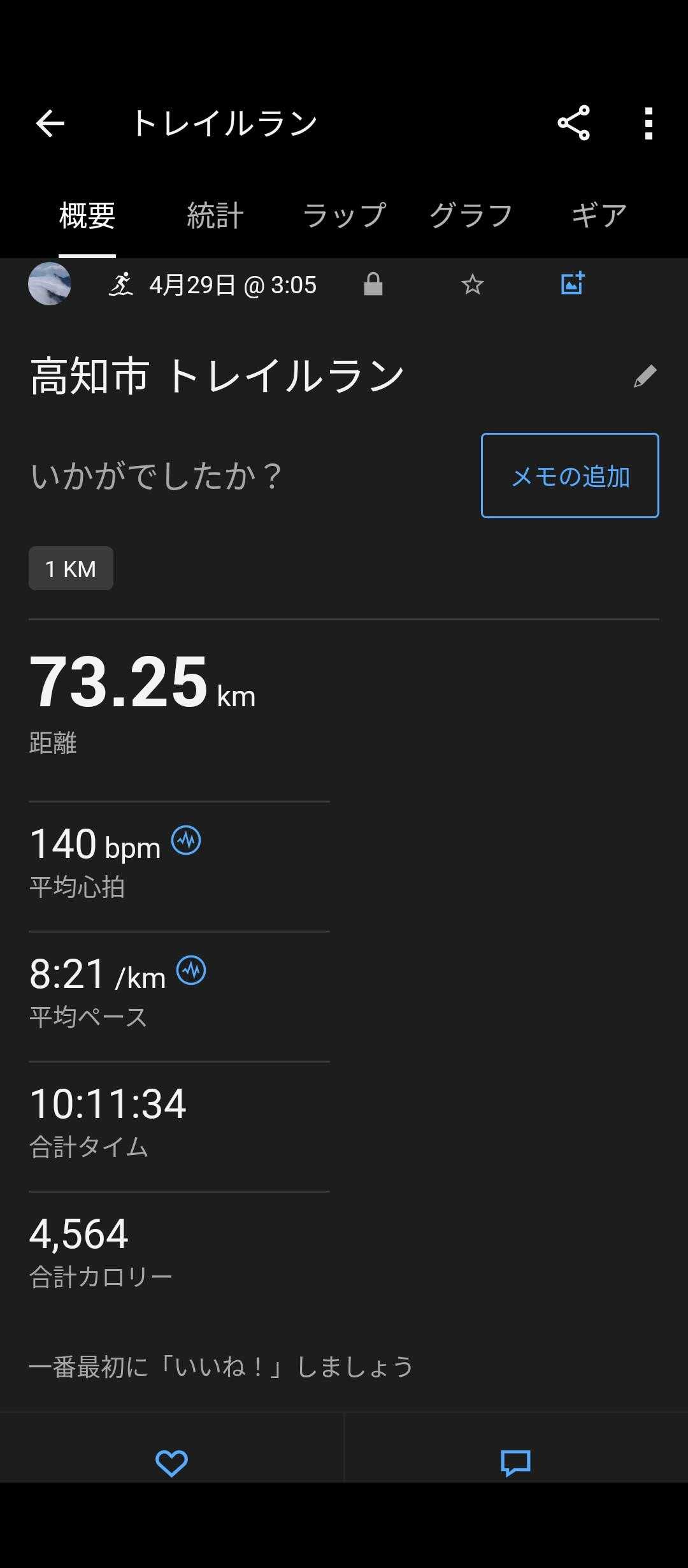Viewport: 688px width, 1568px height.
Task: Select the 1 KM chip
Action: click(71, 569)
